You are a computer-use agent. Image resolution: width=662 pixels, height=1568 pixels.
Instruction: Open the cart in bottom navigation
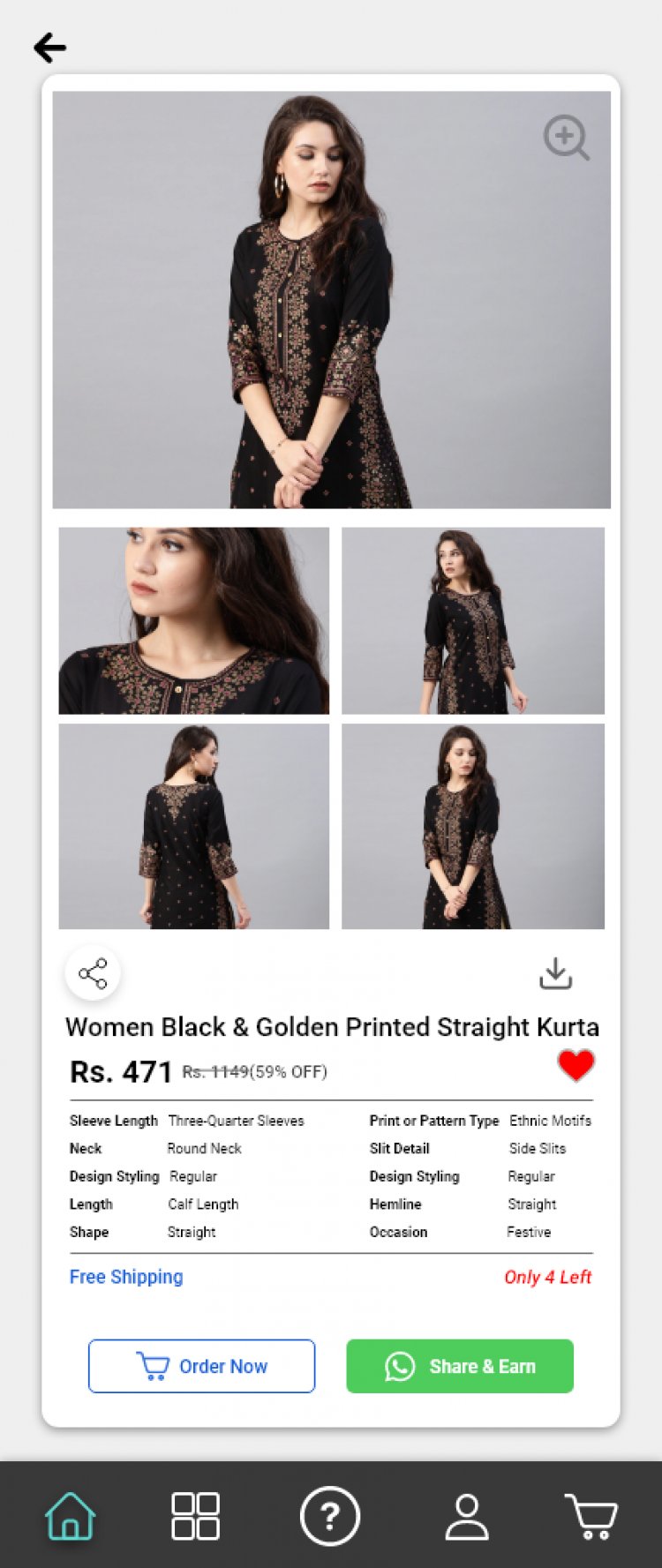tap(591, 1516)
